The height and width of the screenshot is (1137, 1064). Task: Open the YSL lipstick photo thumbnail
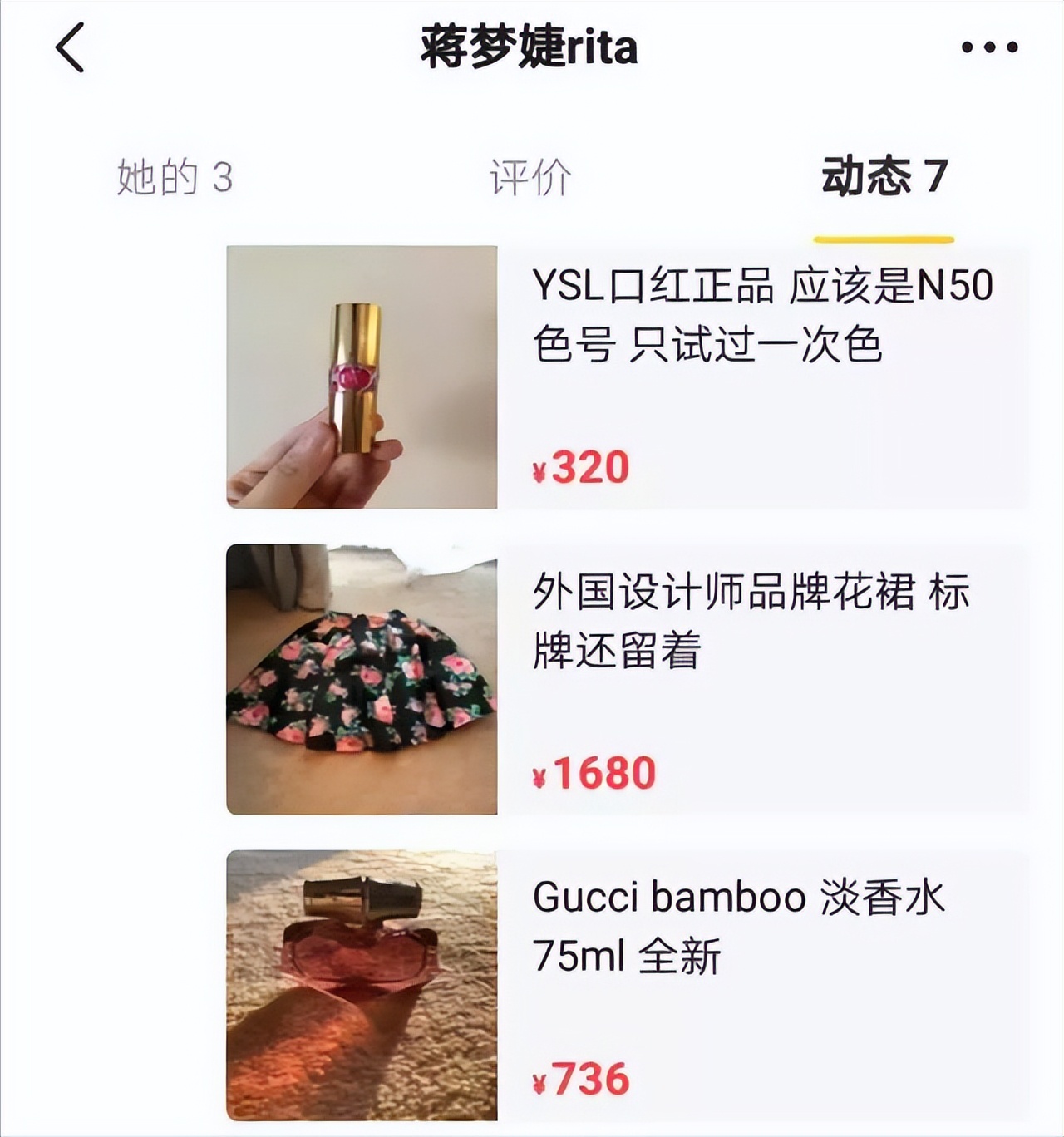point(359,378)
